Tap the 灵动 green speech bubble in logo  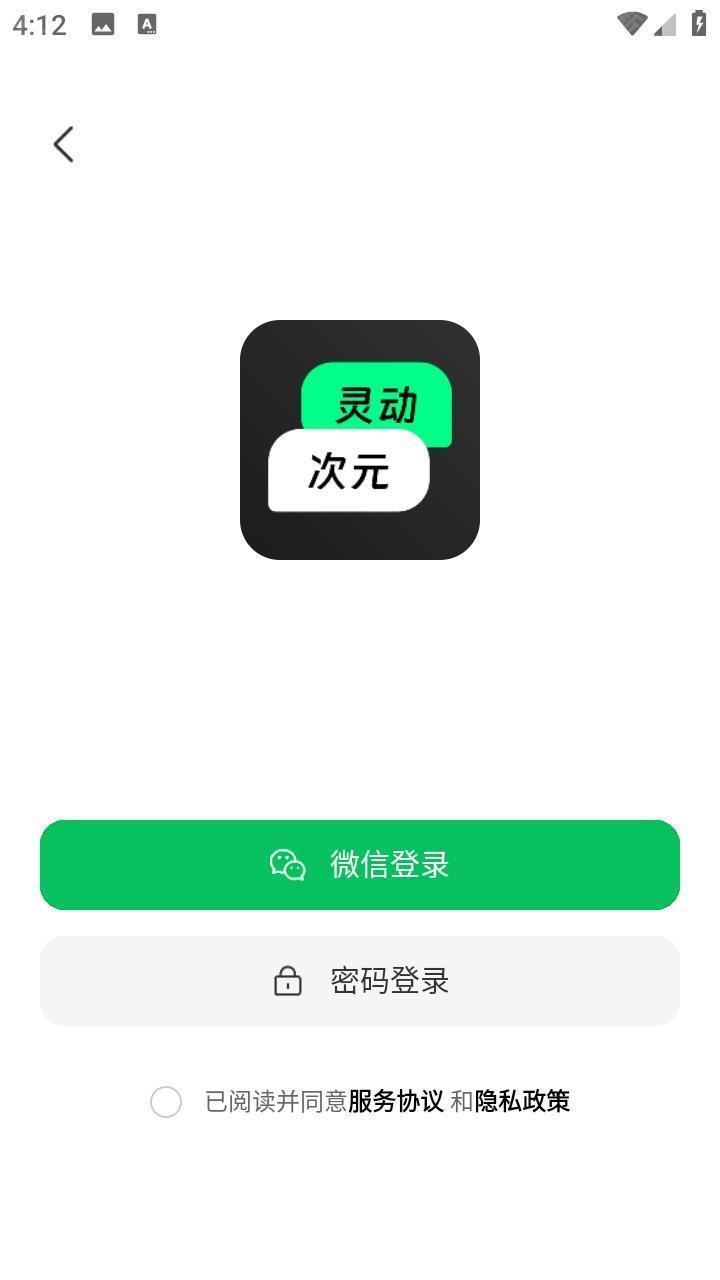point(378,402)
